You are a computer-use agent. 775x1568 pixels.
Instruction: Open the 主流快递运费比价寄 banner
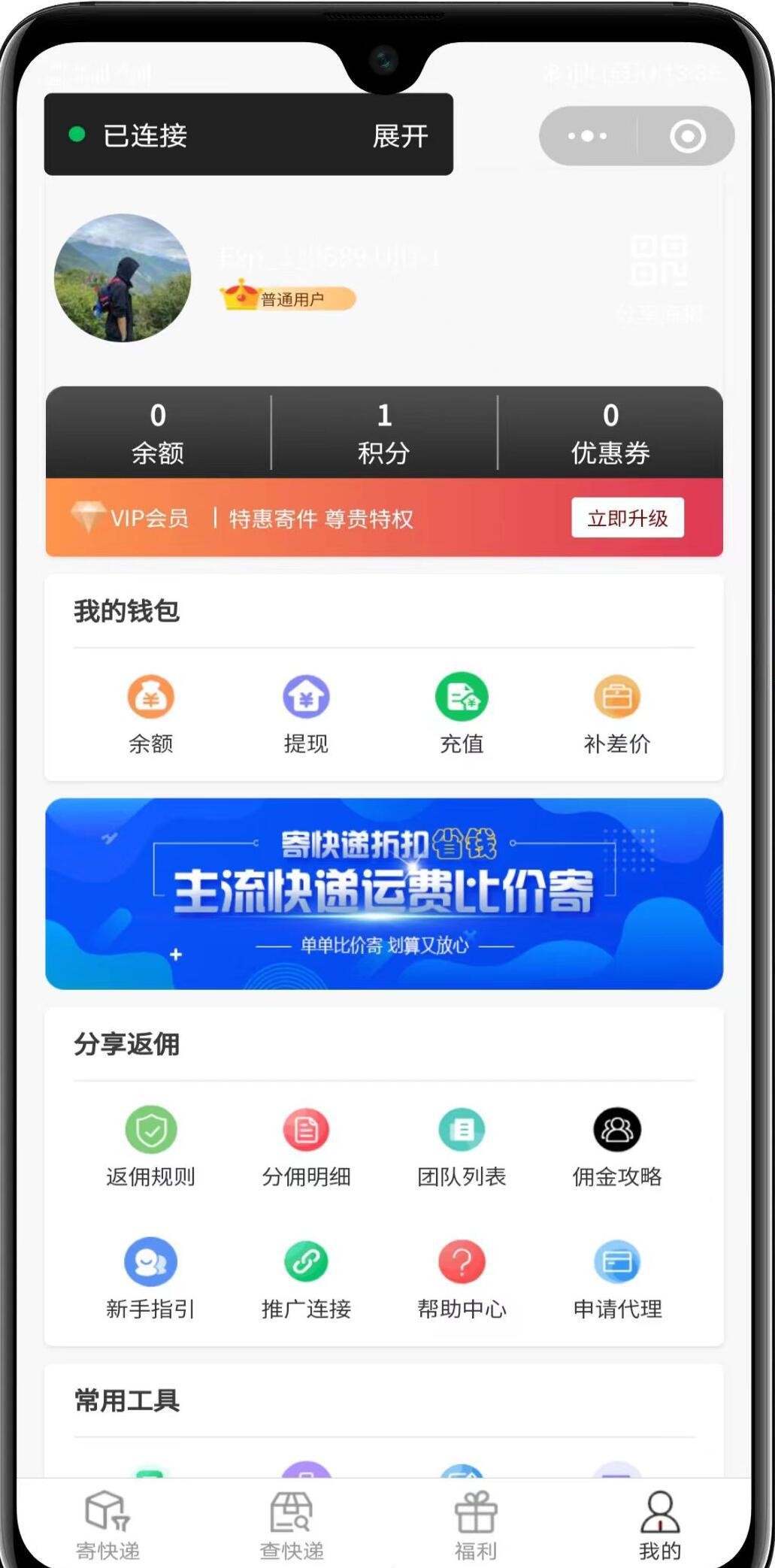[x=384, y=893]
